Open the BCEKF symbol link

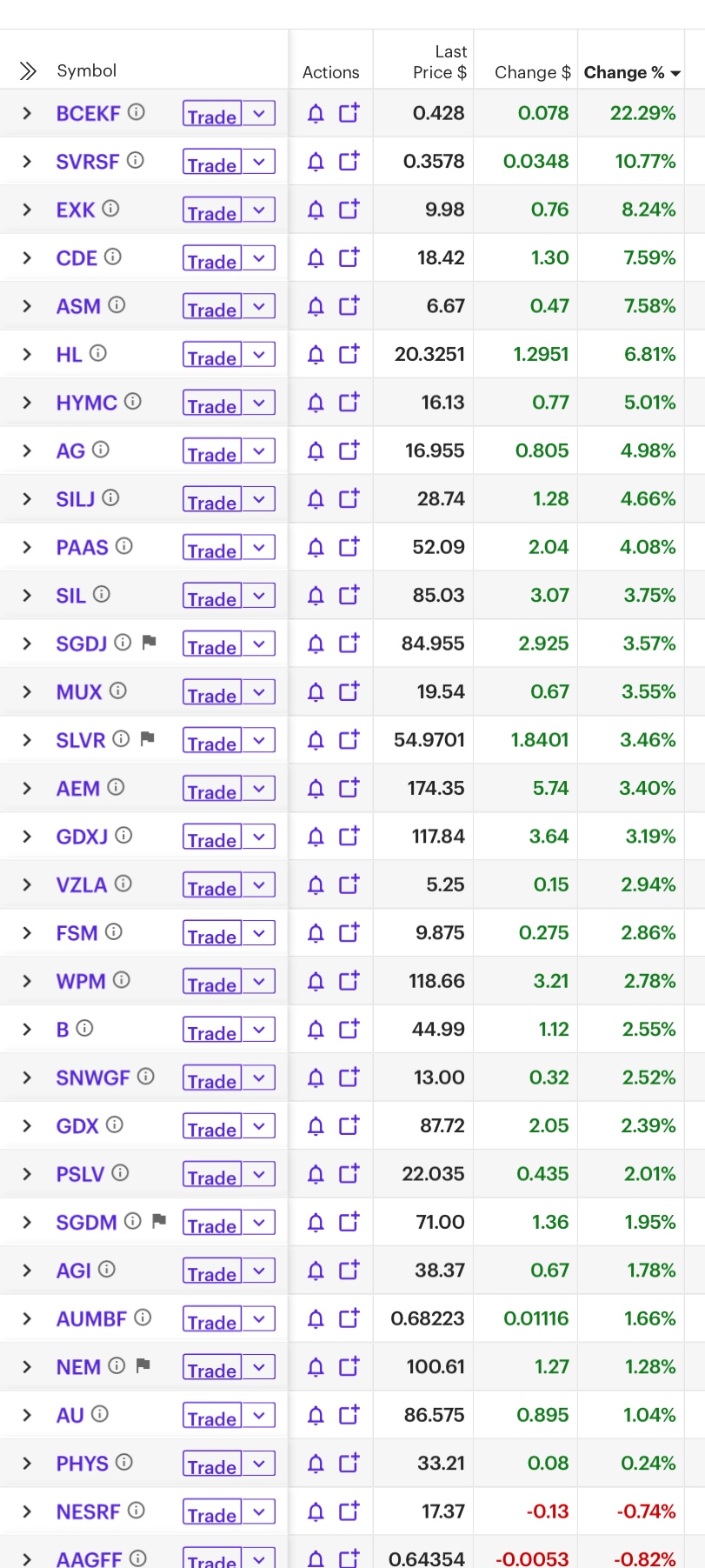88,113
